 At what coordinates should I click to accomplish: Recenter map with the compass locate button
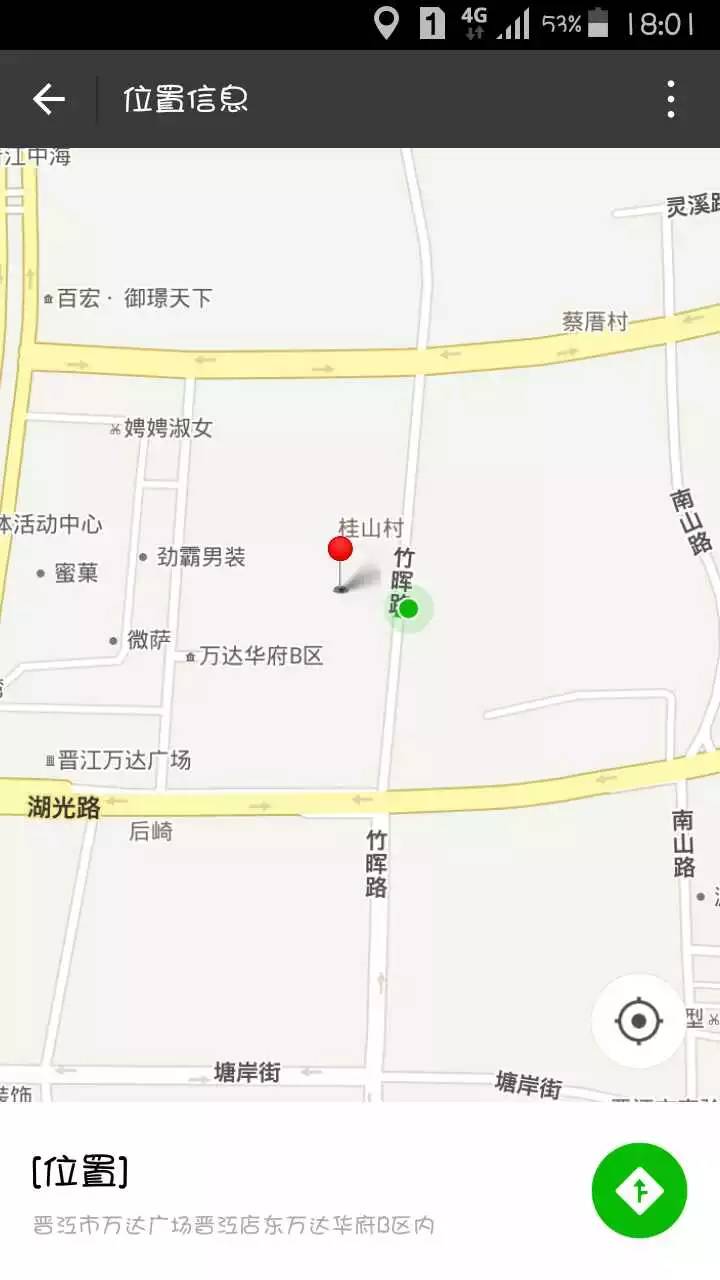(638, 1018)
